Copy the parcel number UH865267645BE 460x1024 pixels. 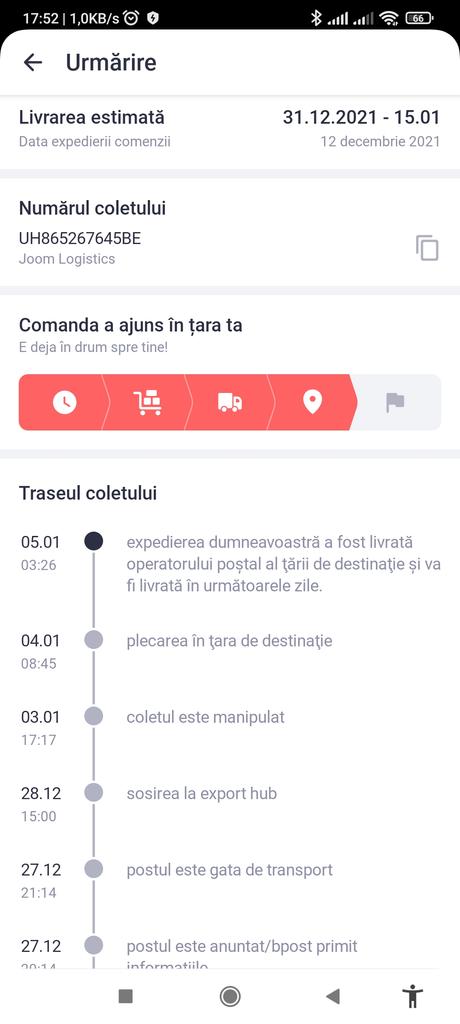point(427,249)
